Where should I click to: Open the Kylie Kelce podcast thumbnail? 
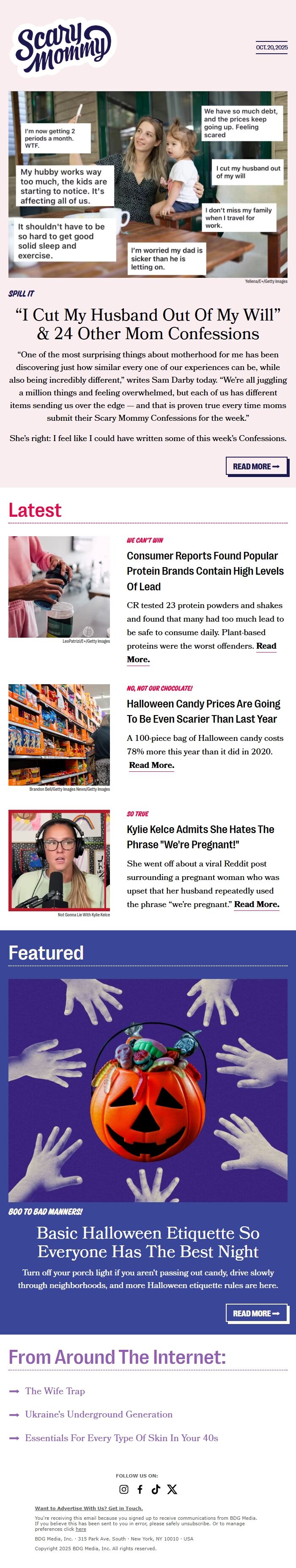[x=59, y=860]
